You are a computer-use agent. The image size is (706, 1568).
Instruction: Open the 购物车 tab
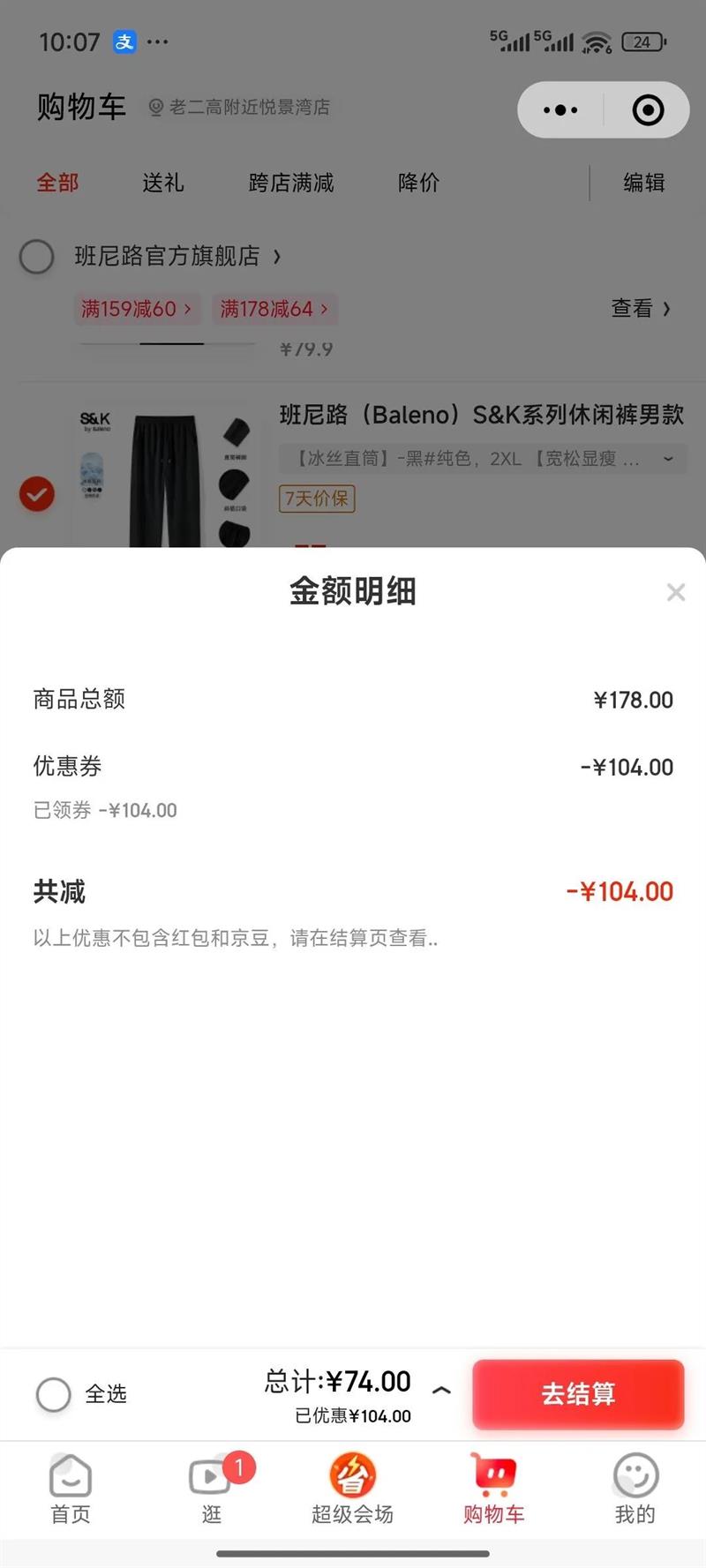(x=493, y=1489)
